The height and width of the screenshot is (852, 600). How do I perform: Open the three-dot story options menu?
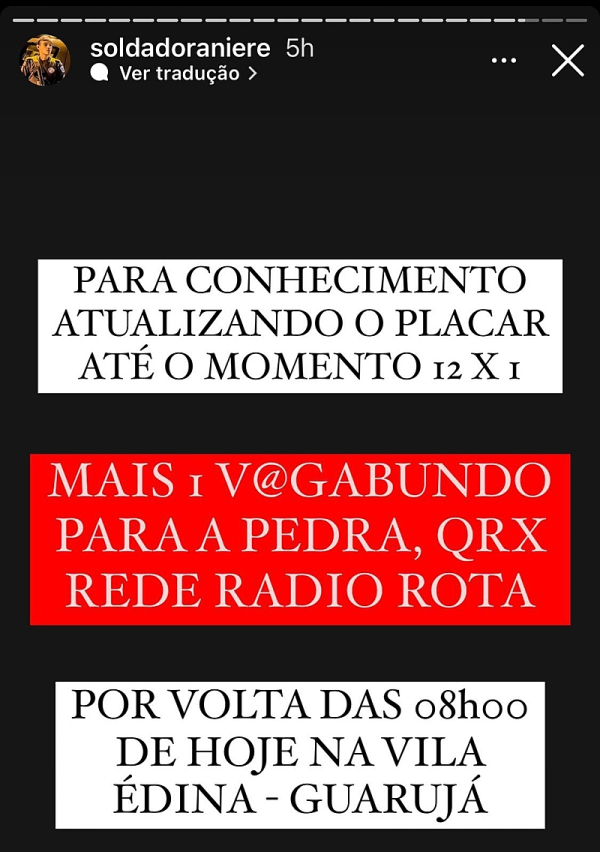pyautogui.click(x=504, y=61)
